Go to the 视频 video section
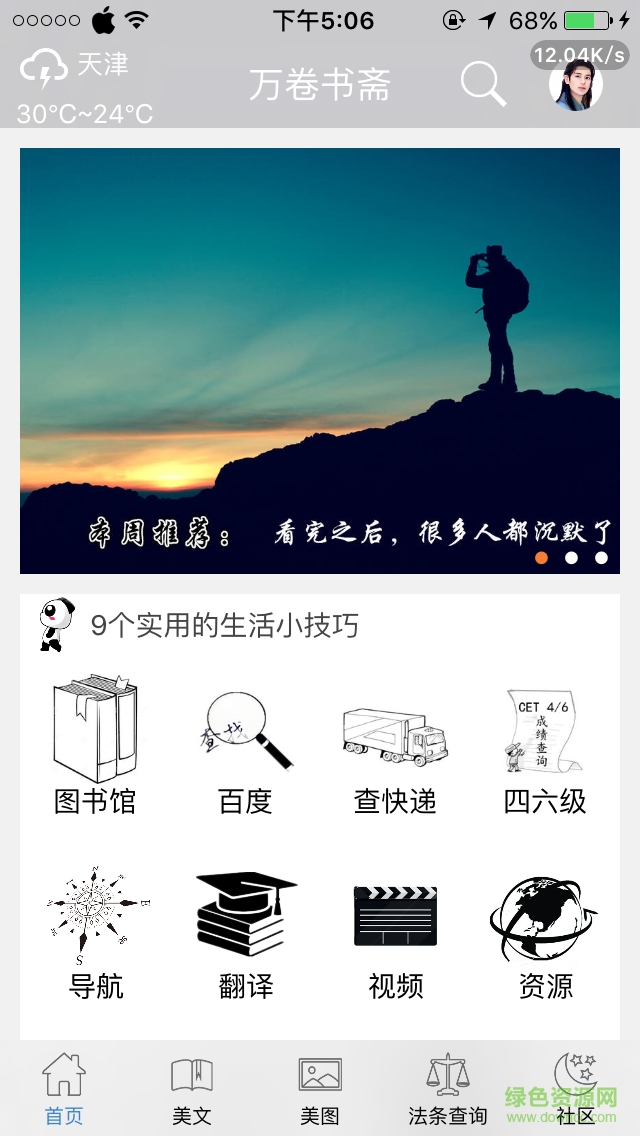 [x=395, y=932]
